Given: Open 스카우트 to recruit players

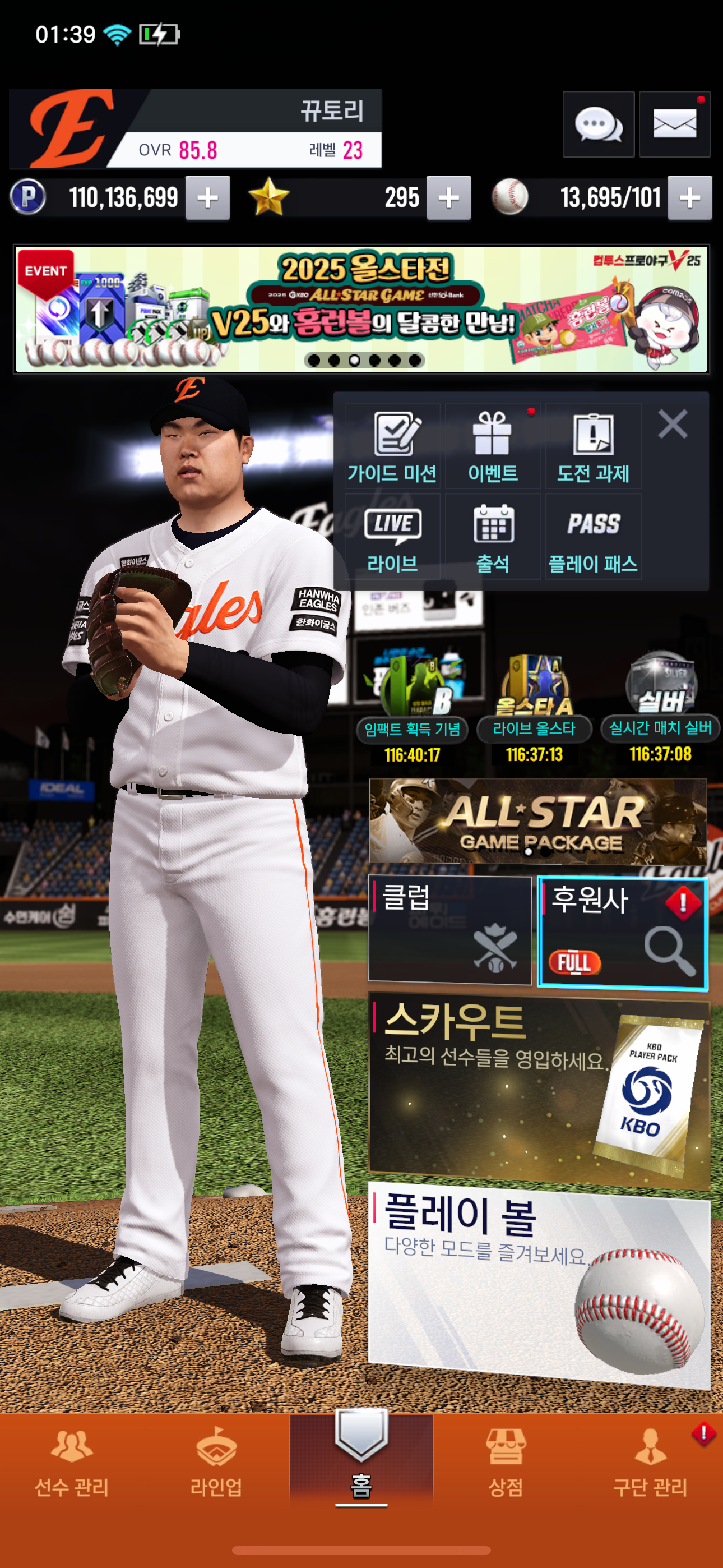Looking at the screenshot, I should 539,1091.
